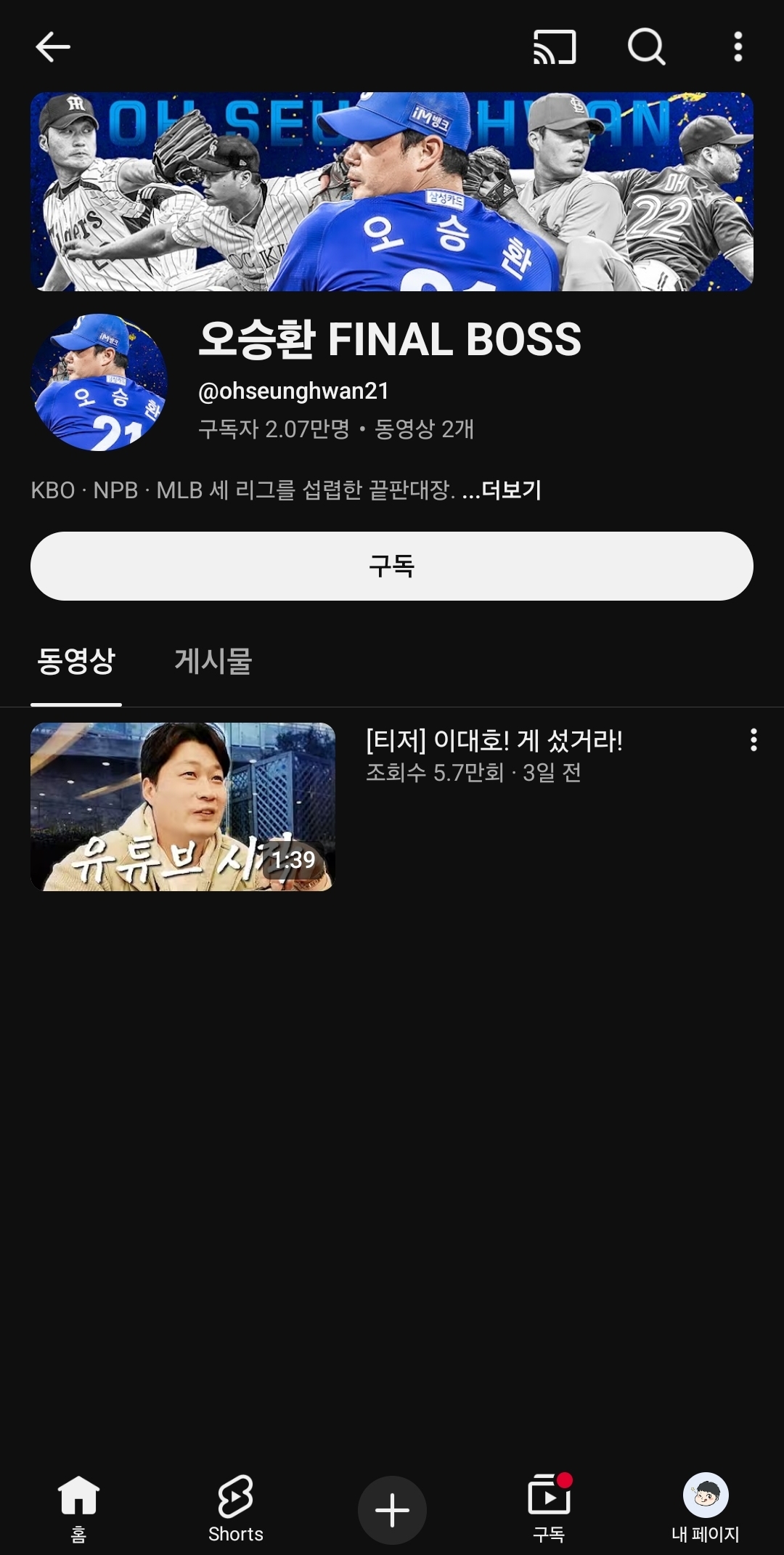The width and height of the screenshot is (784, 1555).
Task: Go back using the top-left arrow
Action: point(53,47)
